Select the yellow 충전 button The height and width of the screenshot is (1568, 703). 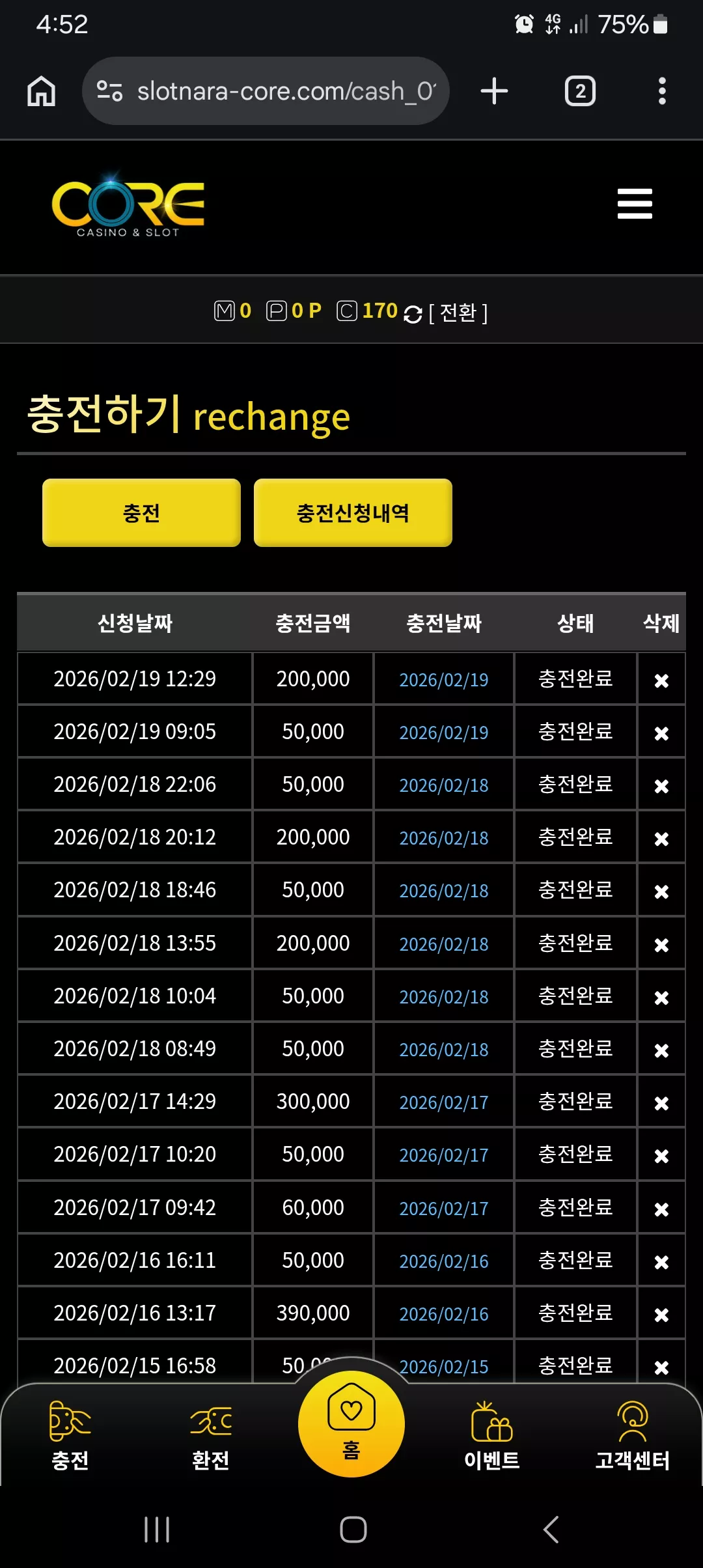(x=141, y=512)
